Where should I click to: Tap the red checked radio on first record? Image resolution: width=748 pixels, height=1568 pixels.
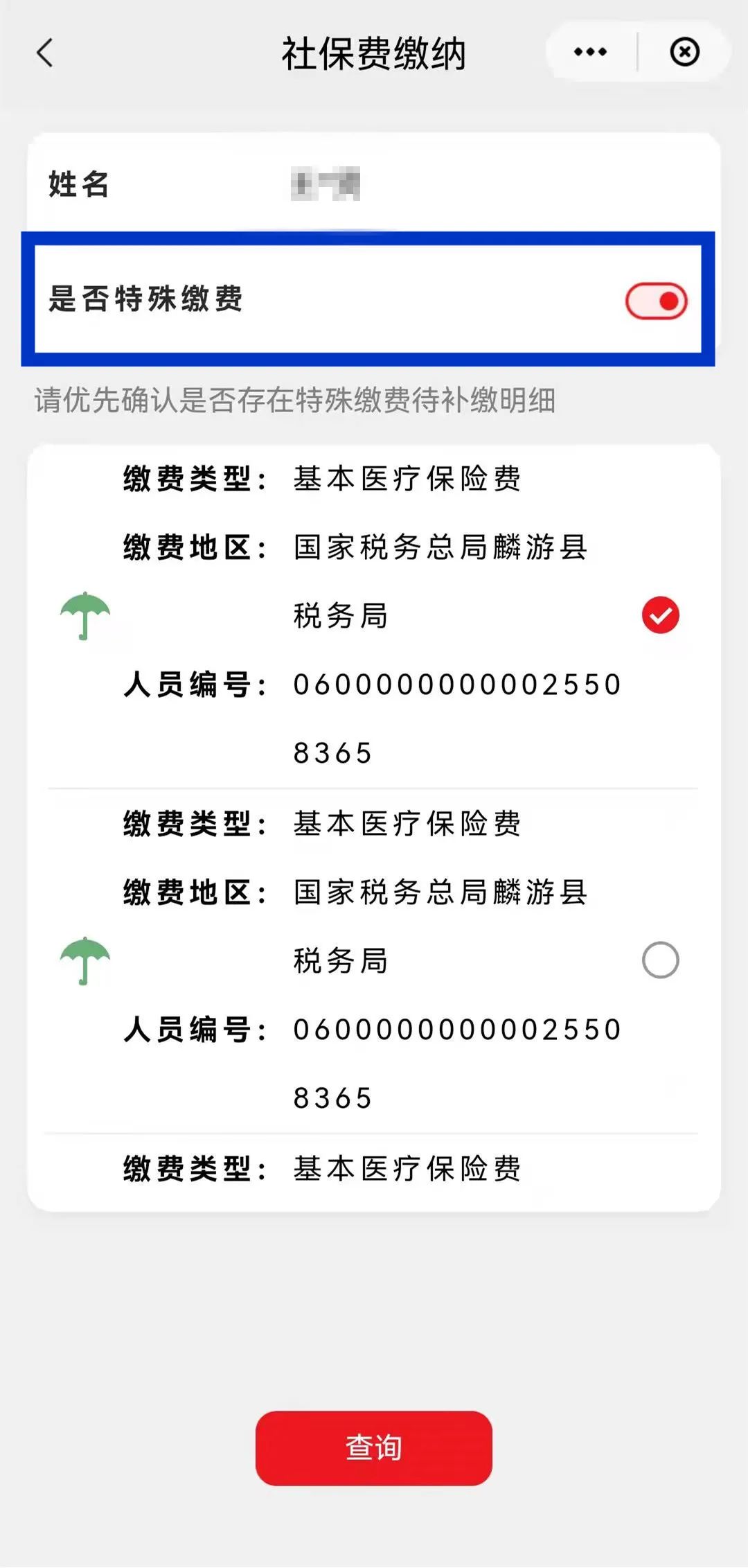click(660, 615)
